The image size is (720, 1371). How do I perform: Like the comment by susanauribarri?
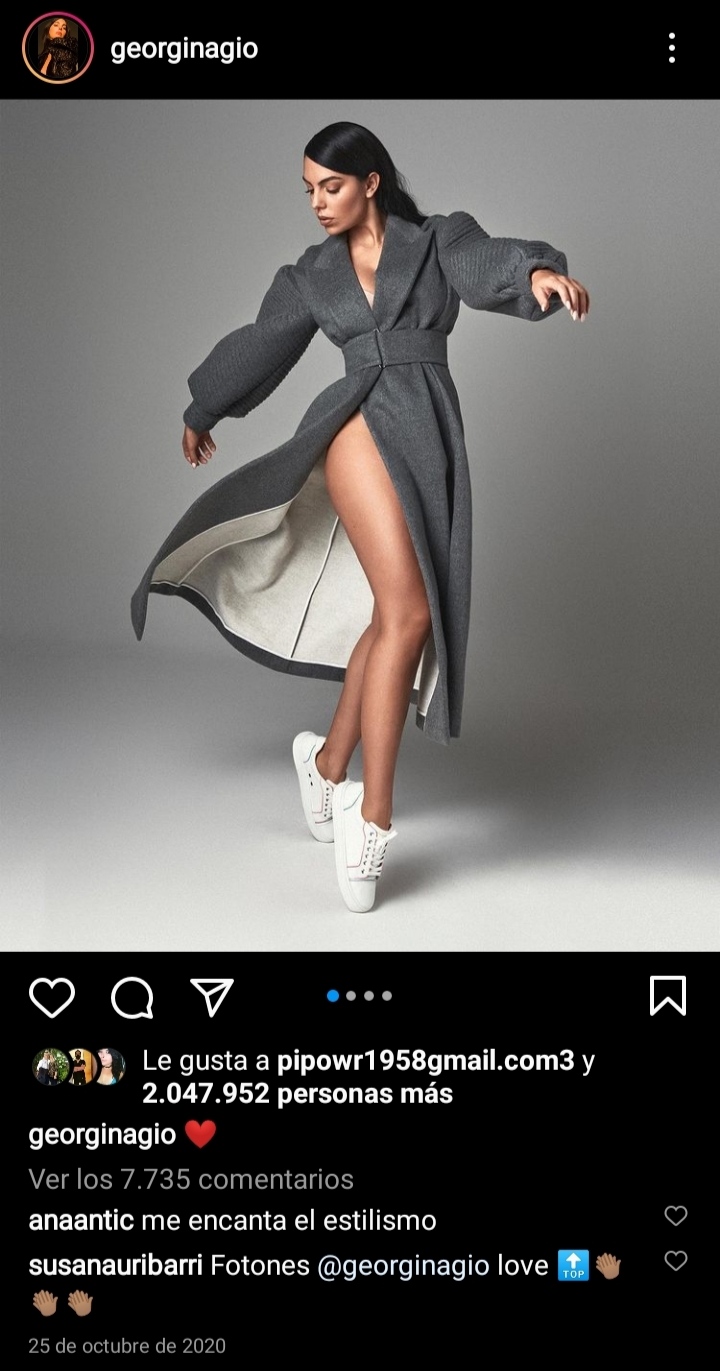(x=676, y=1261)
